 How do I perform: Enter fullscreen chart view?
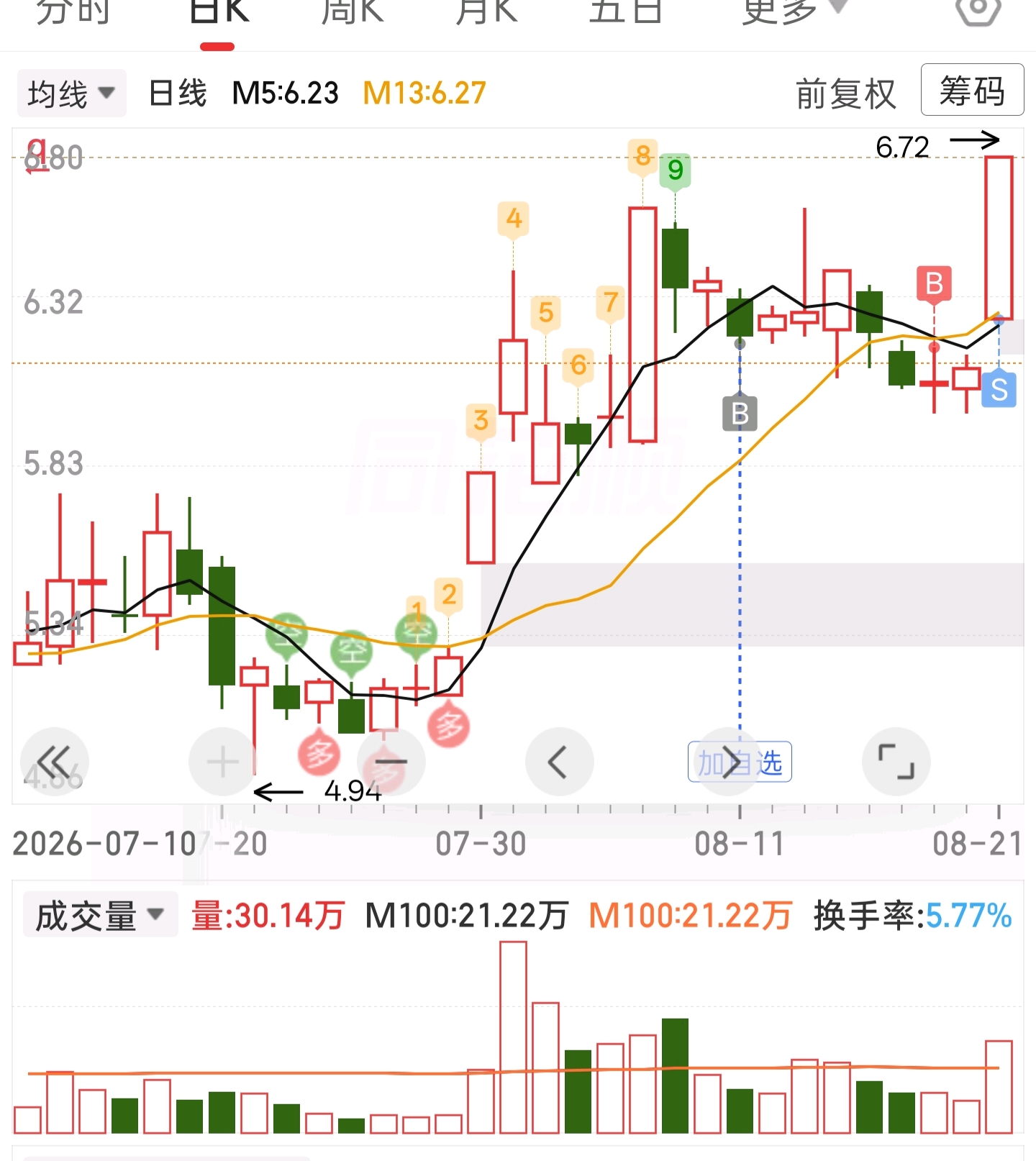point(896,762)
